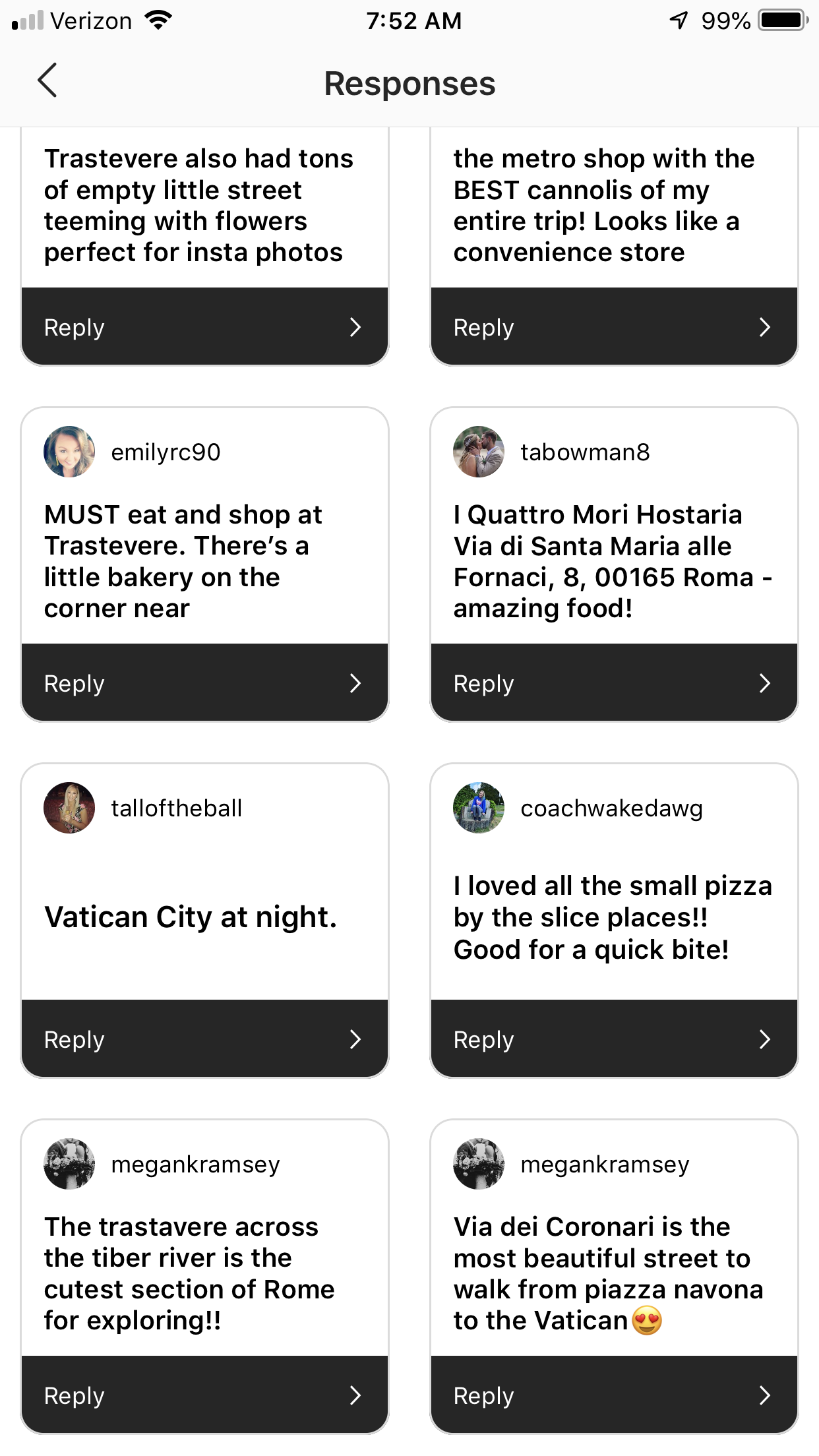Go back from the Responses screen

coord(47,81)
